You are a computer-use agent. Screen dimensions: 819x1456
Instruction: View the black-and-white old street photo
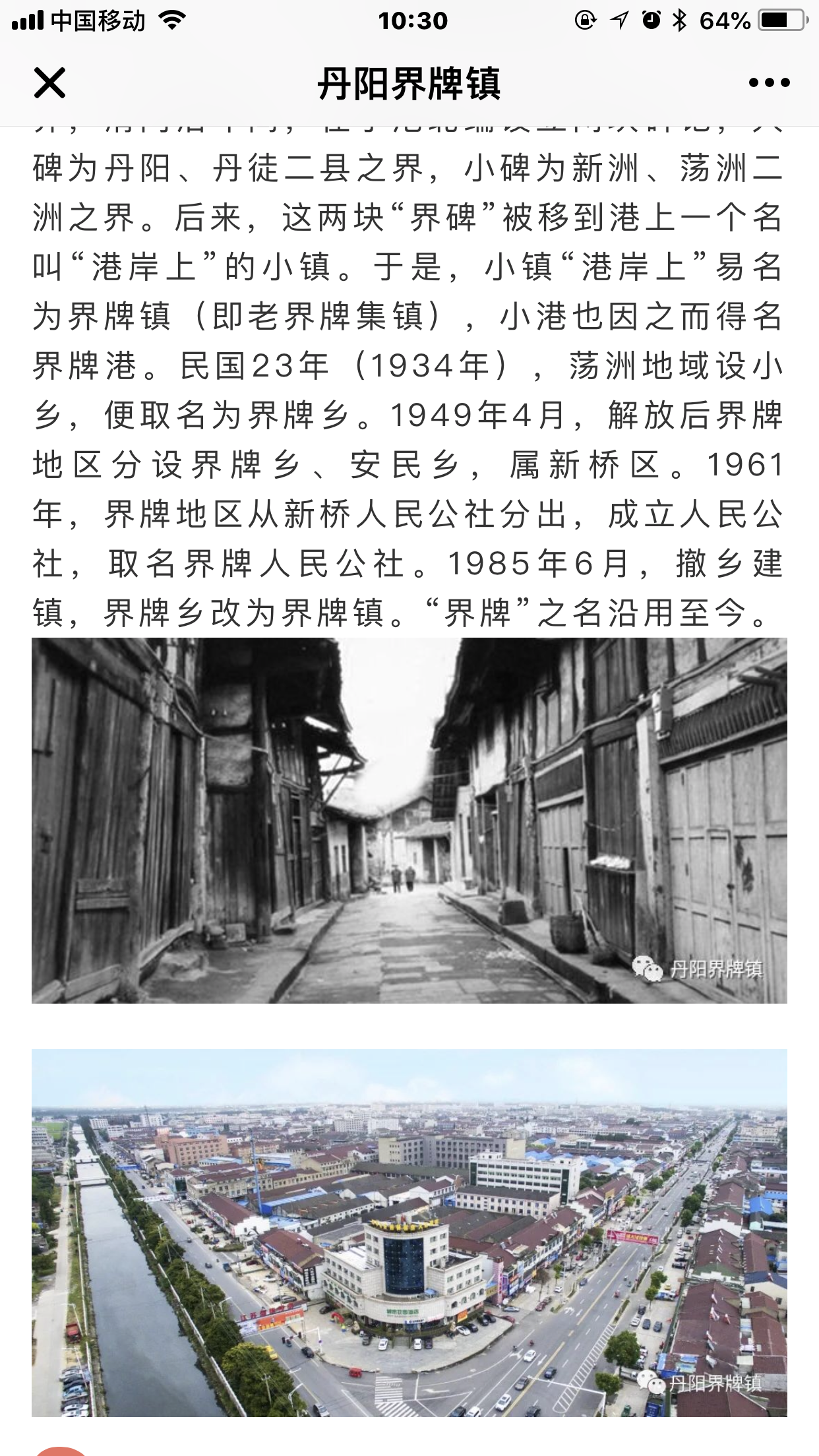click(x=409, y=820)
